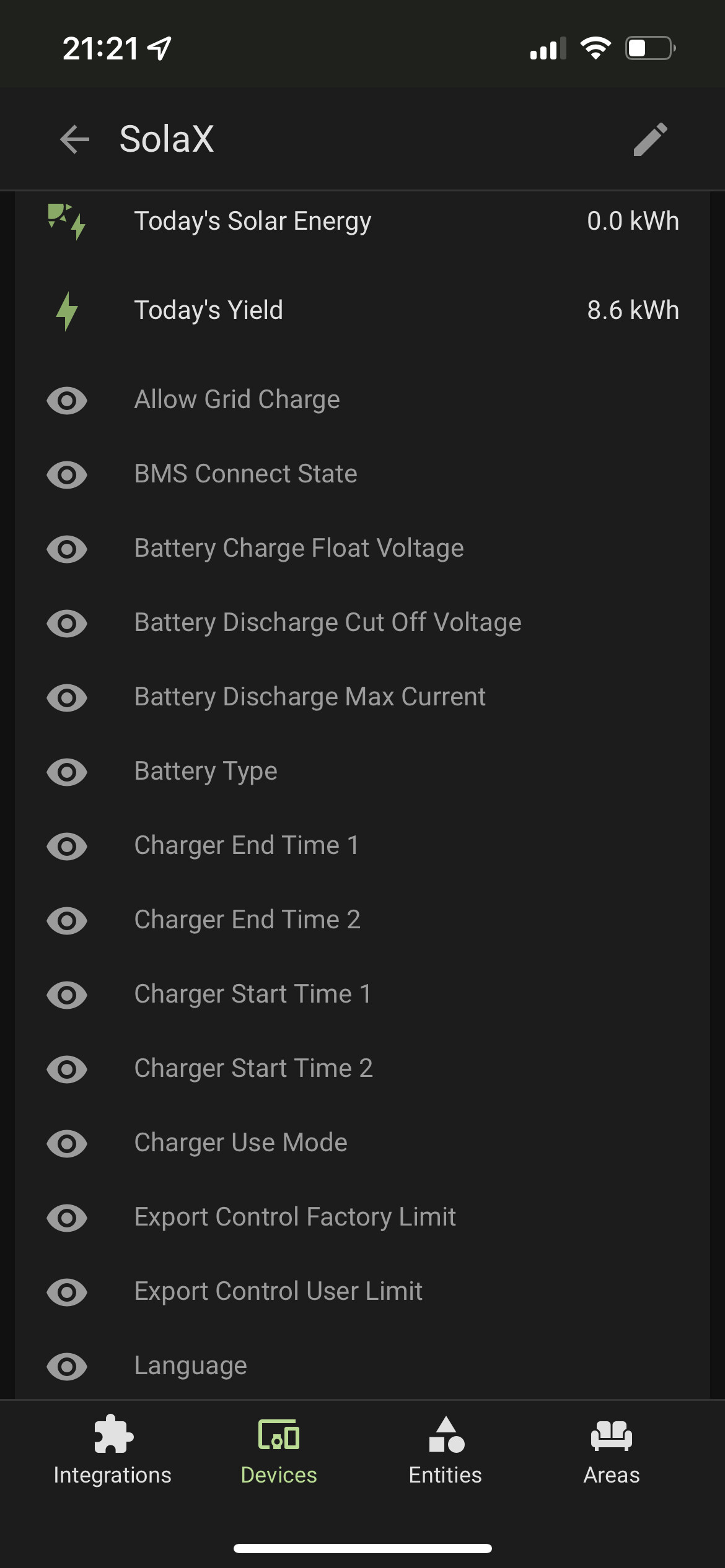
Task: Go back using the arrow icon
Action: pos(75,139)
